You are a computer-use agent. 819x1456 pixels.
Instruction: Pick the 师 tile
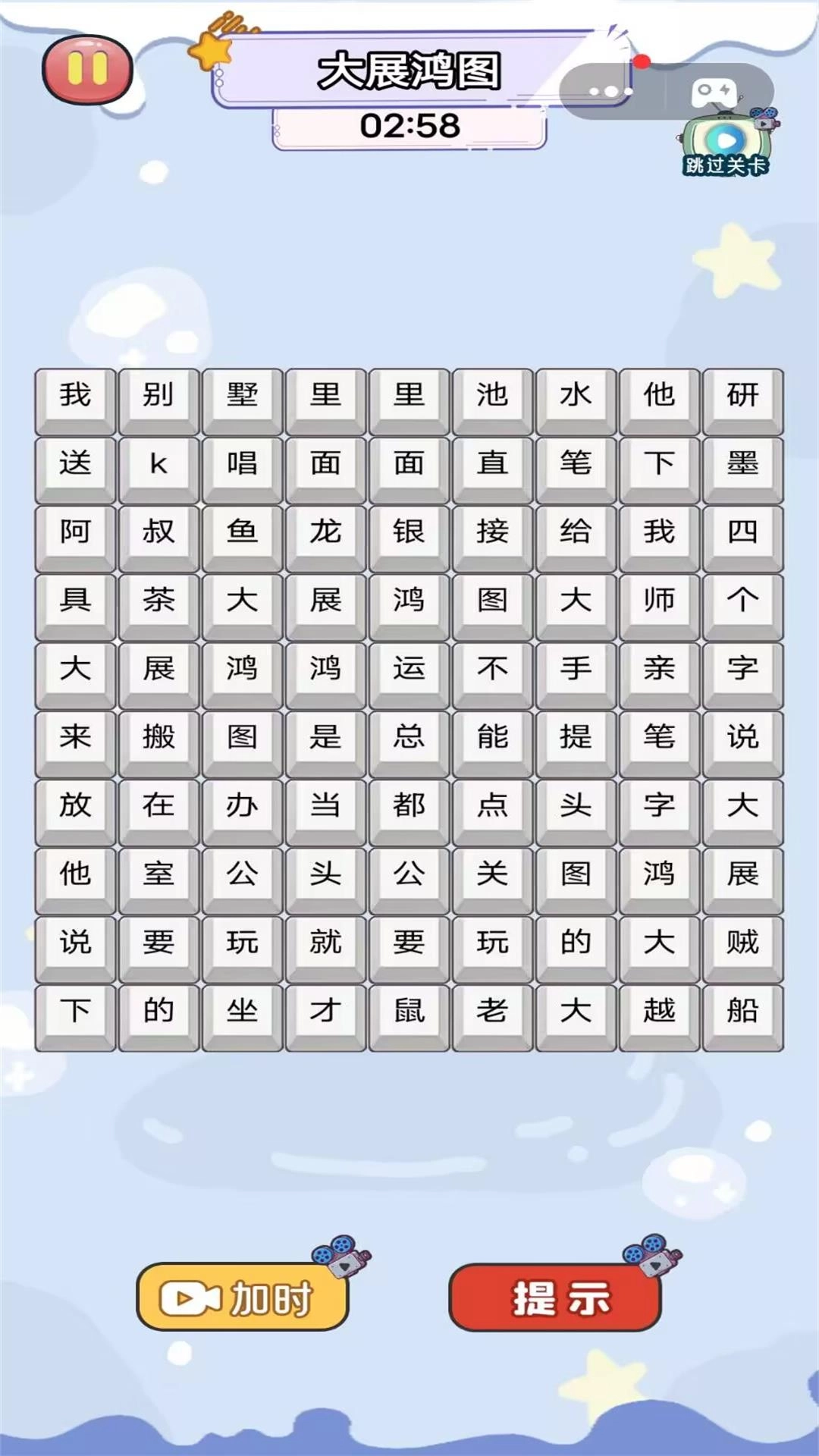click(659, 600)
